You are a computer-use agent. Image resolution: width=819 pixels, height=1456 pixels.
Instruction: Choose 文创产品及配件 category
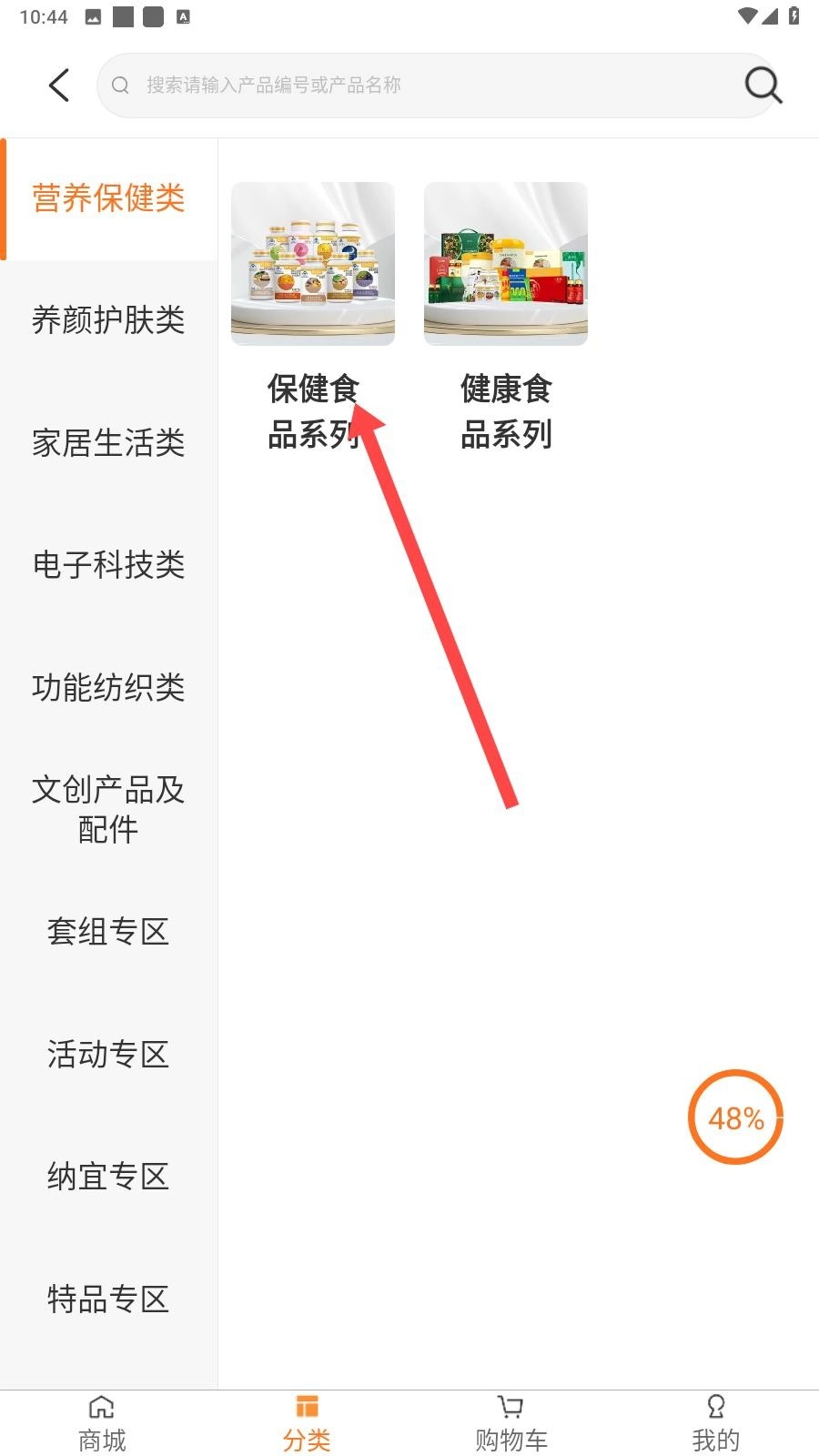point(108,809)
